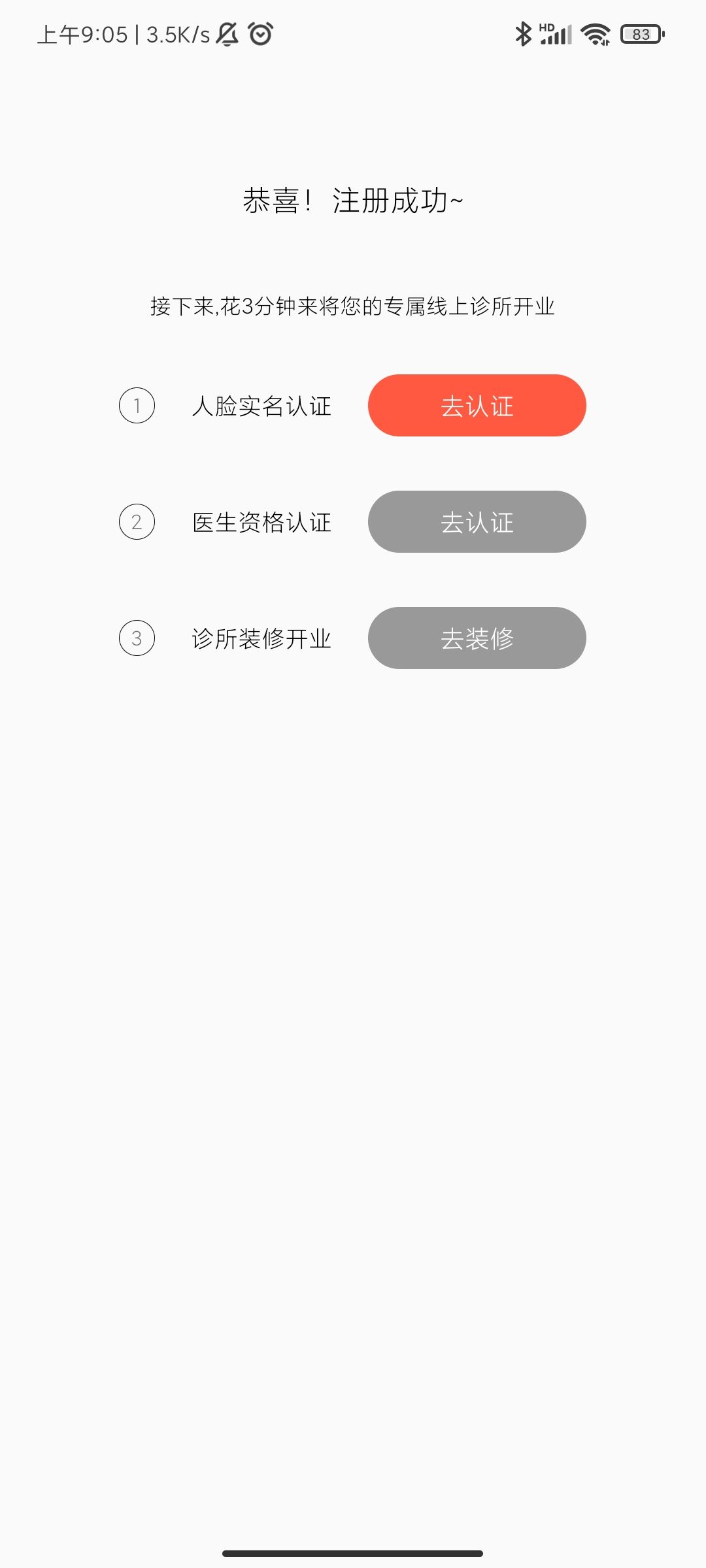Viewport: 706px width, 1568px height.
Task: Start 人脸实名认证 by tapping 去认证
Action: click(477, 406)
